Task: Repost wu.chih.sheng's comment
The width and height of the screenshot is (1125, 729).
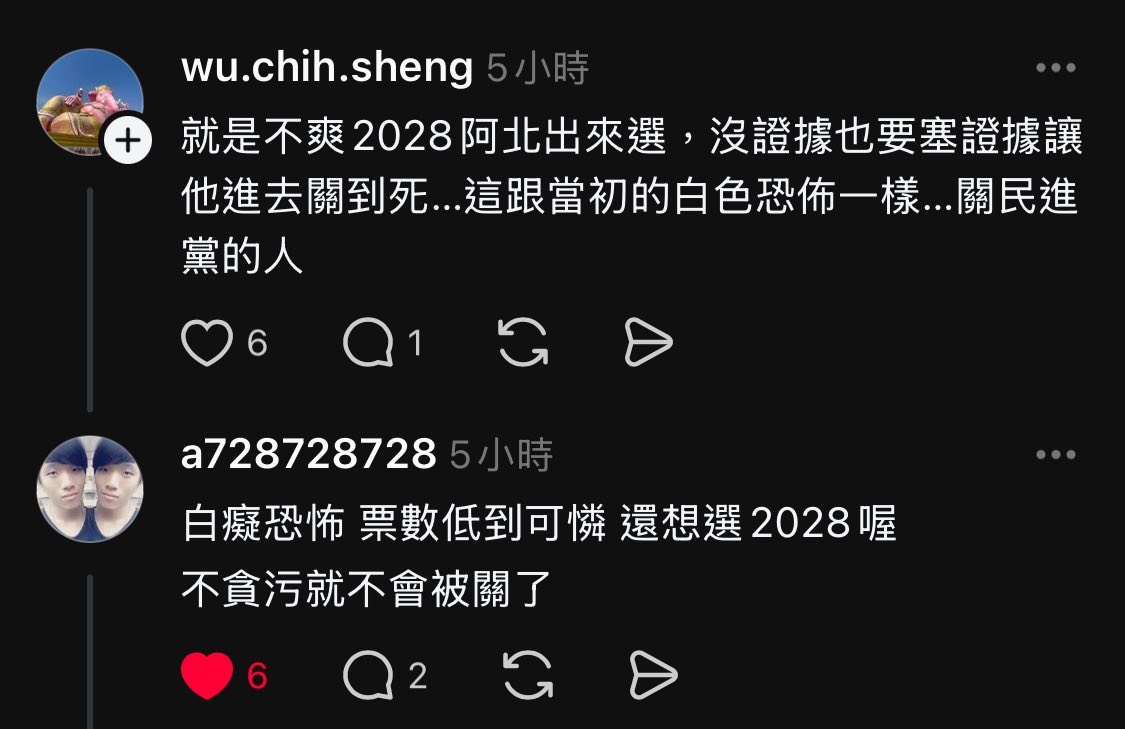Action: click(523, 344)
